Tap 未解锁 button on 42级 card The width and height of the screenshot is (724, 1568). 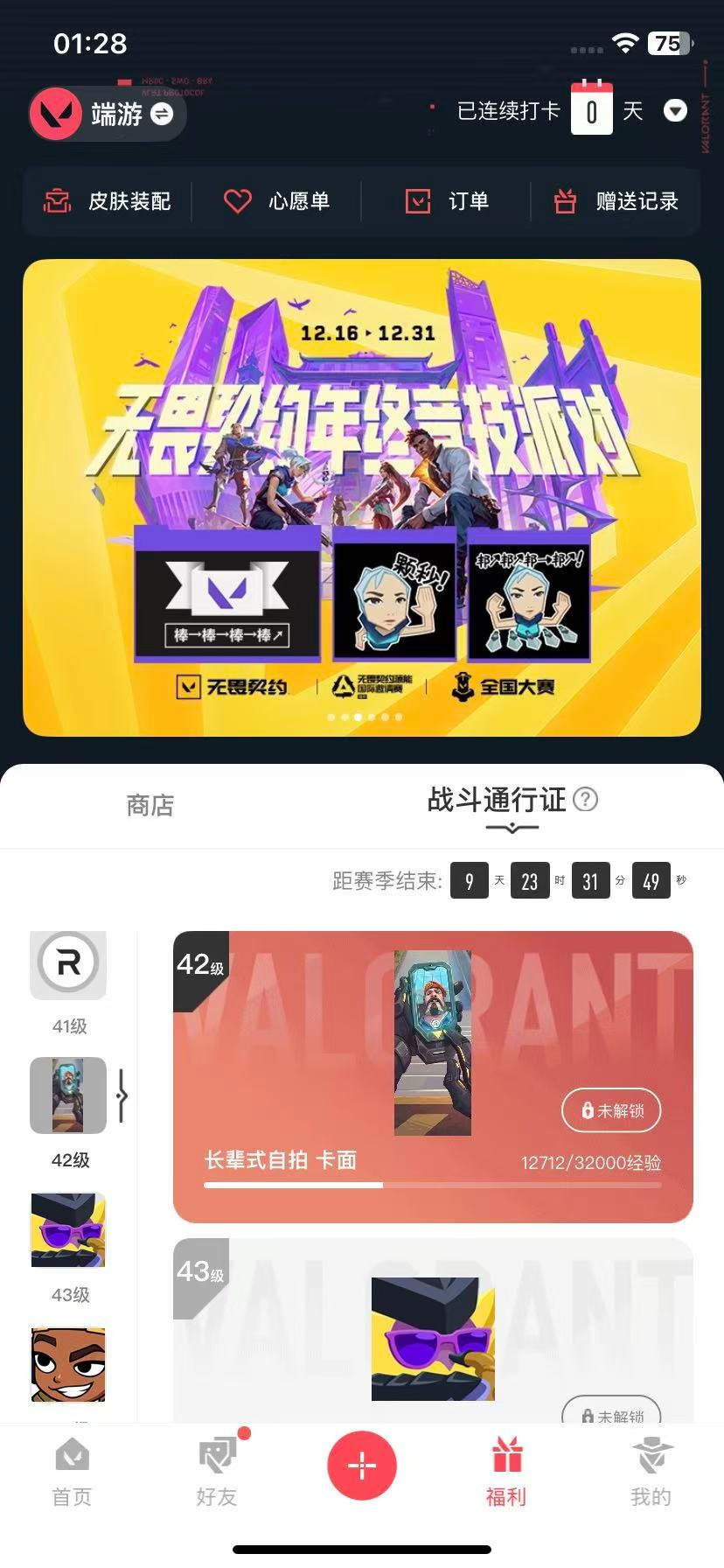pyautogui.click(x=611, y=1110)
